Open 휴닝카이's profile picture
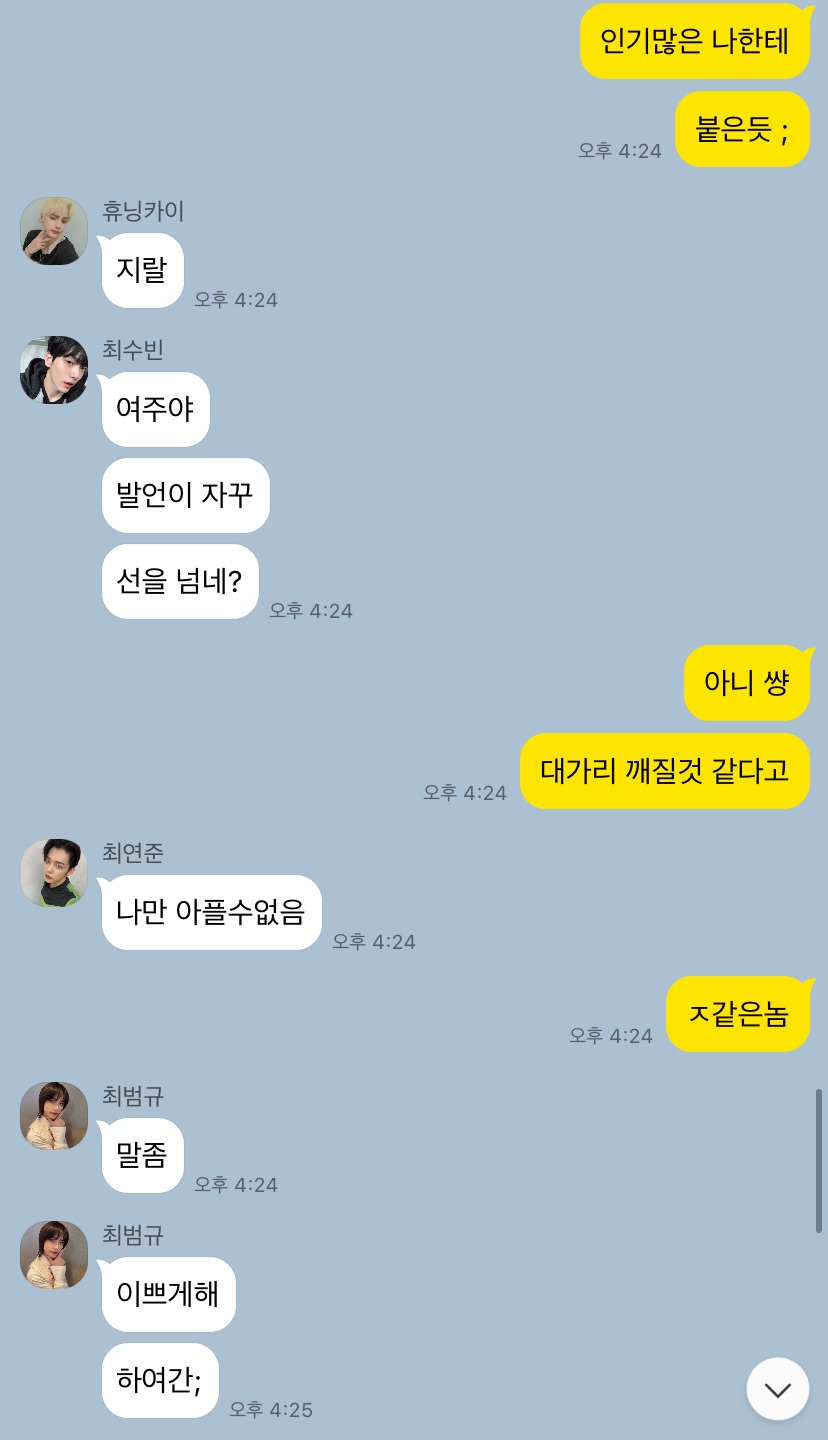The height and width of the screenshot is (1440, 828). click(x=54, y=231)
